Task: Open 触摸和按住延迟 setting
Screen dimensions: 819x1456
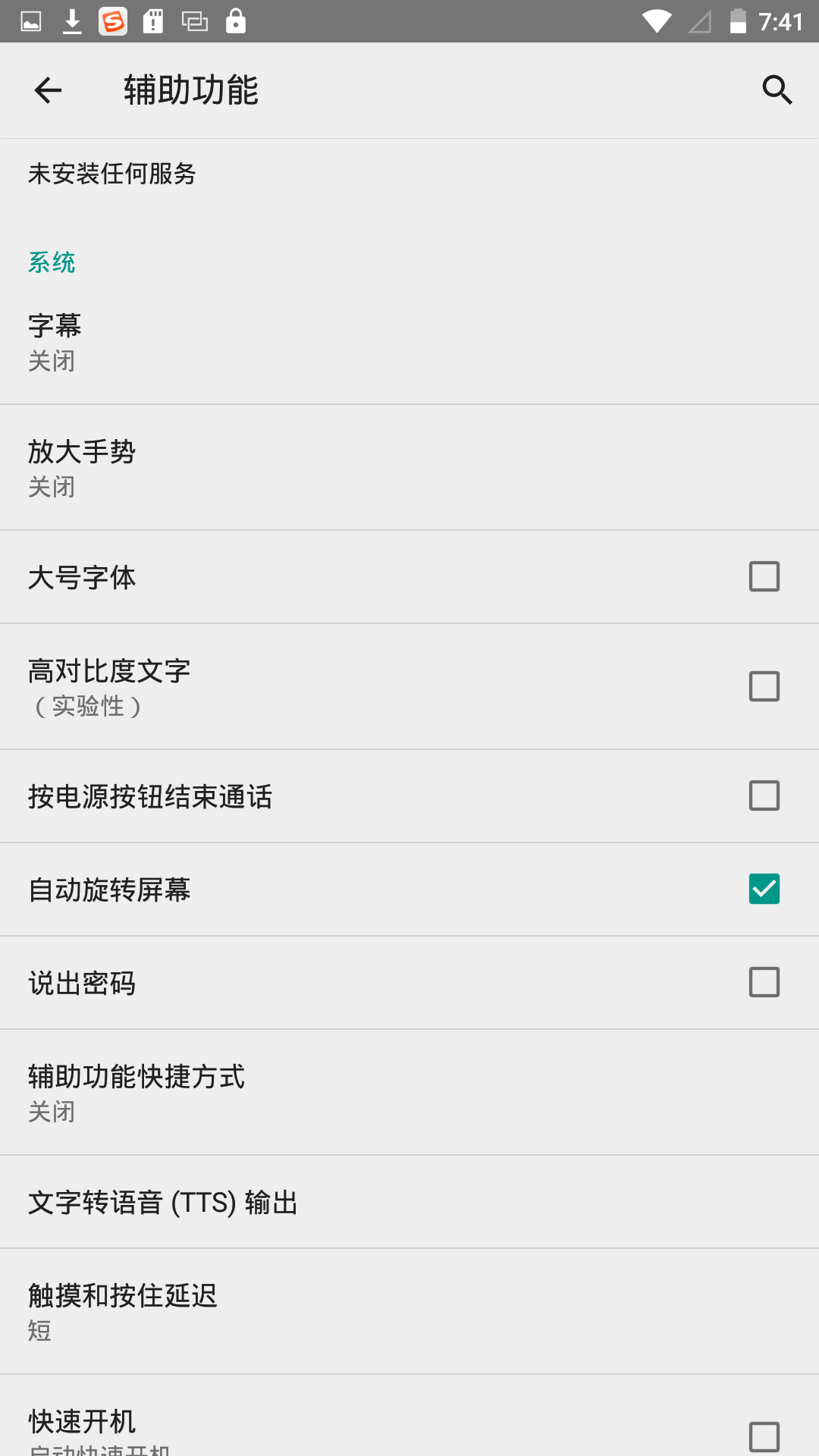Action: 409,1311
